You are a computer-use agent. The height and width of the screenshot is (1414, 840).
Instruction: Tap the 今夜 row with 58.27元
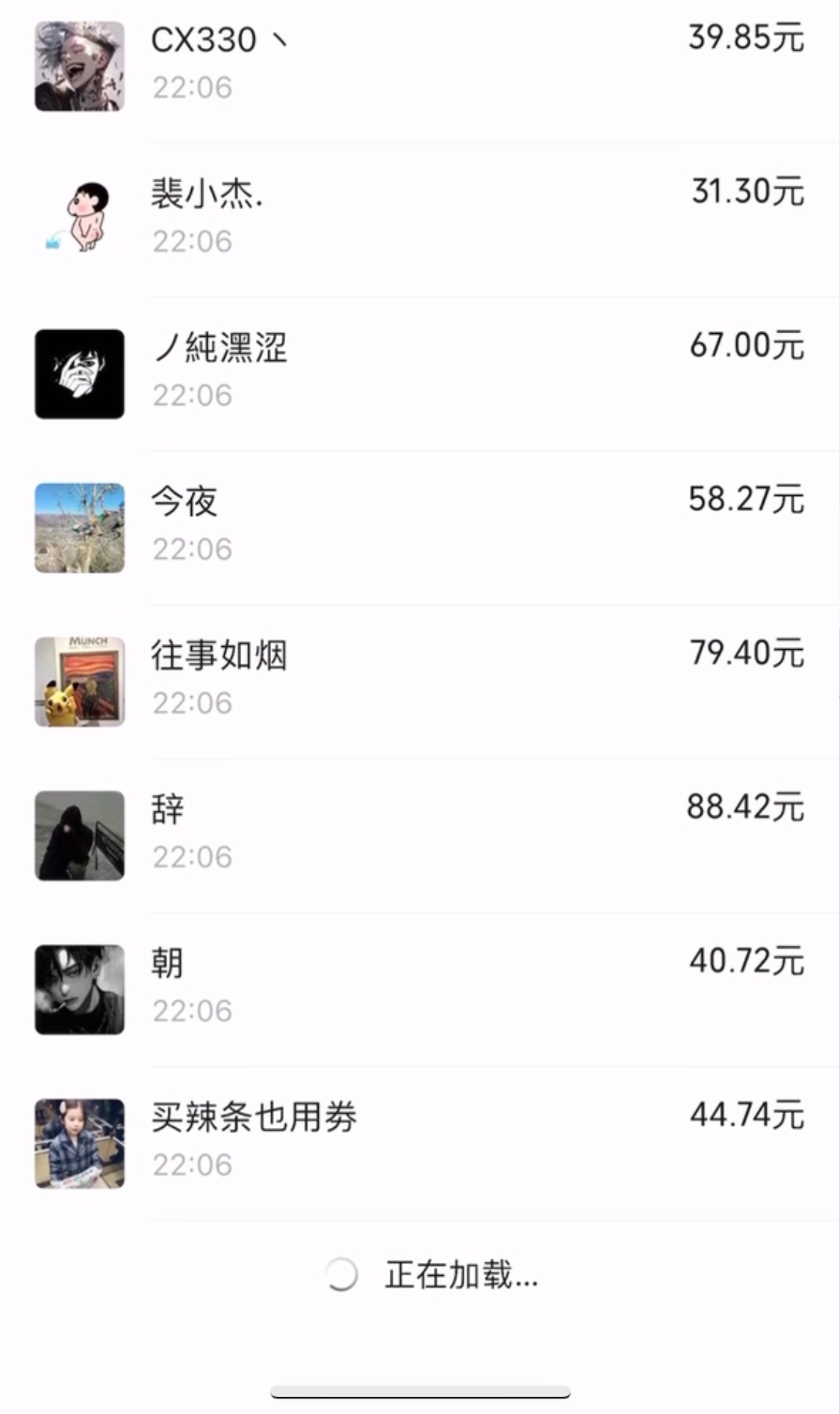(x=418, y=527)
